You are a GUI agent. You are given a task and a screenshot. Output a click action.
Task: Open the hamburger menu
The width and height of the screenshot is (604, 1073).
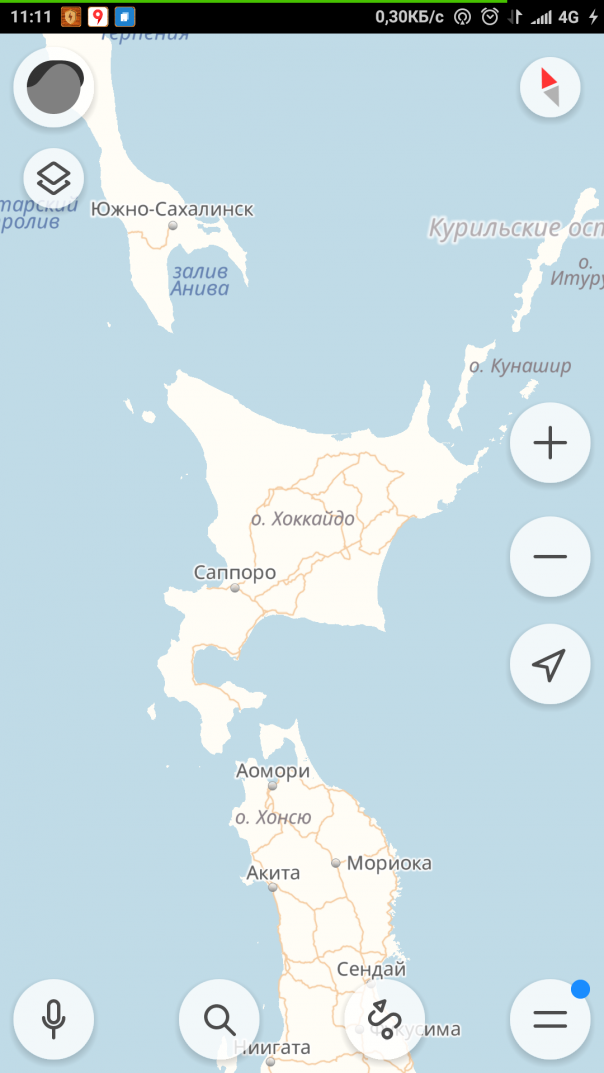pos(550,1019)
